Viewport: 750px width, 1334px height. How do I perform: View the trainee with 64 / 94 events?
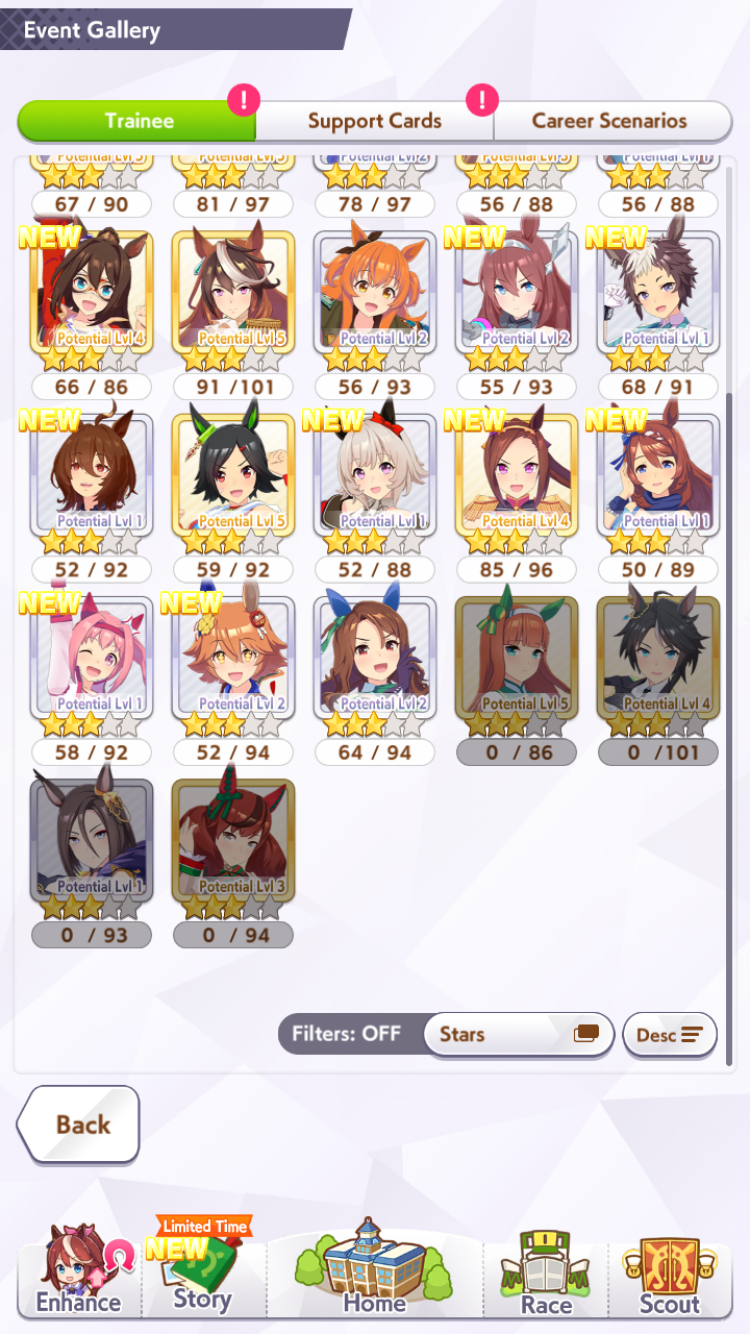tap(374, 660)
